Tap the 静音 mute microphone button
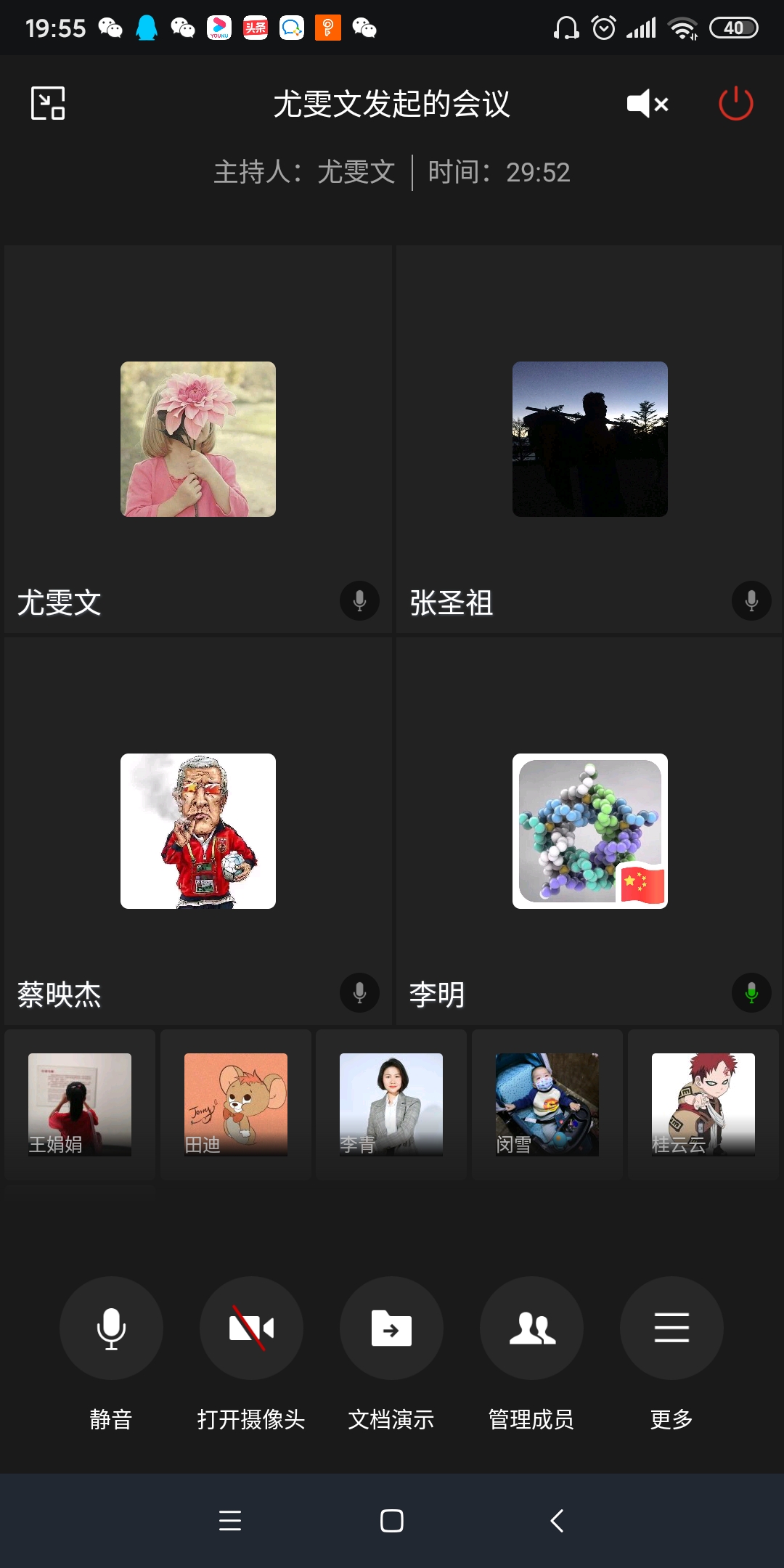 point(111,1328)
